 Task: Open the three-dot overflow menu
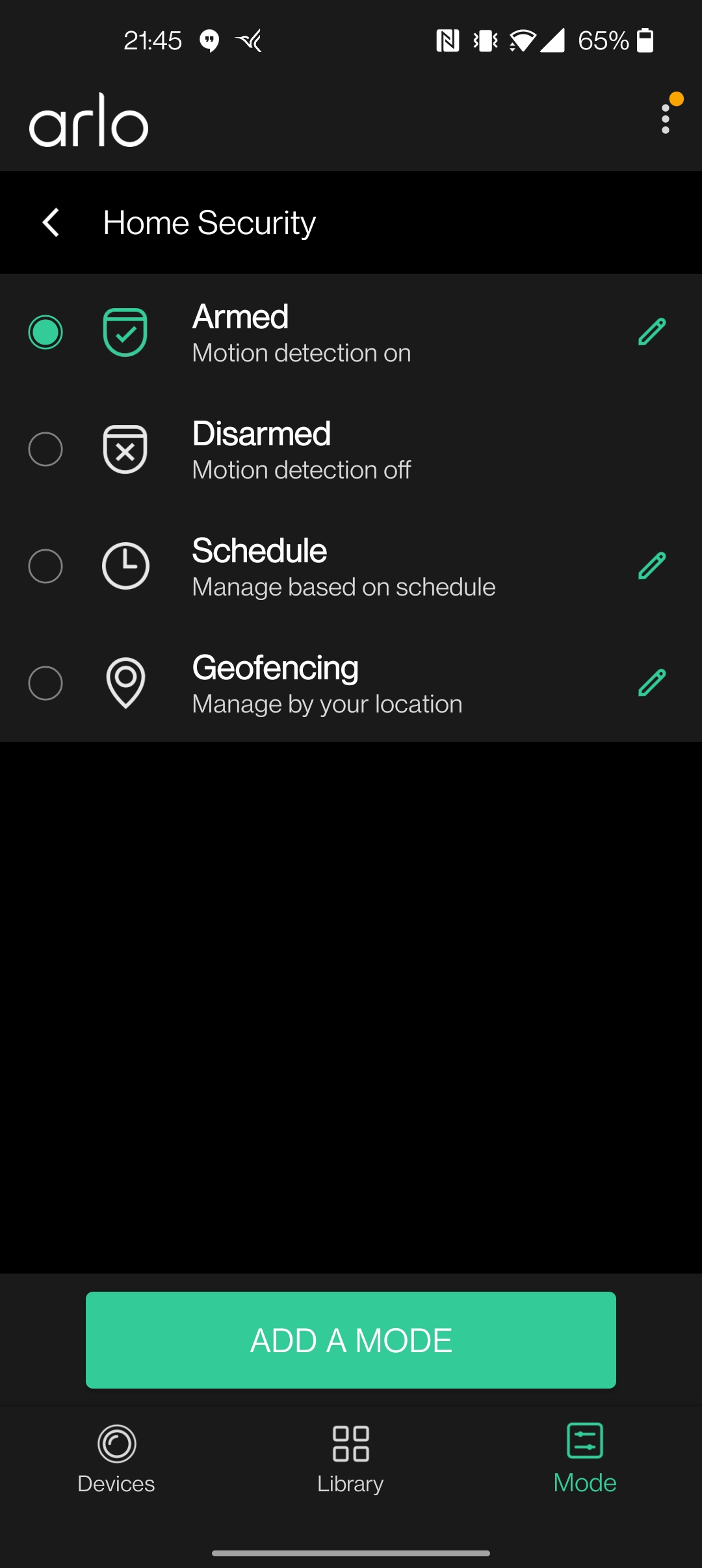point(666,119)
